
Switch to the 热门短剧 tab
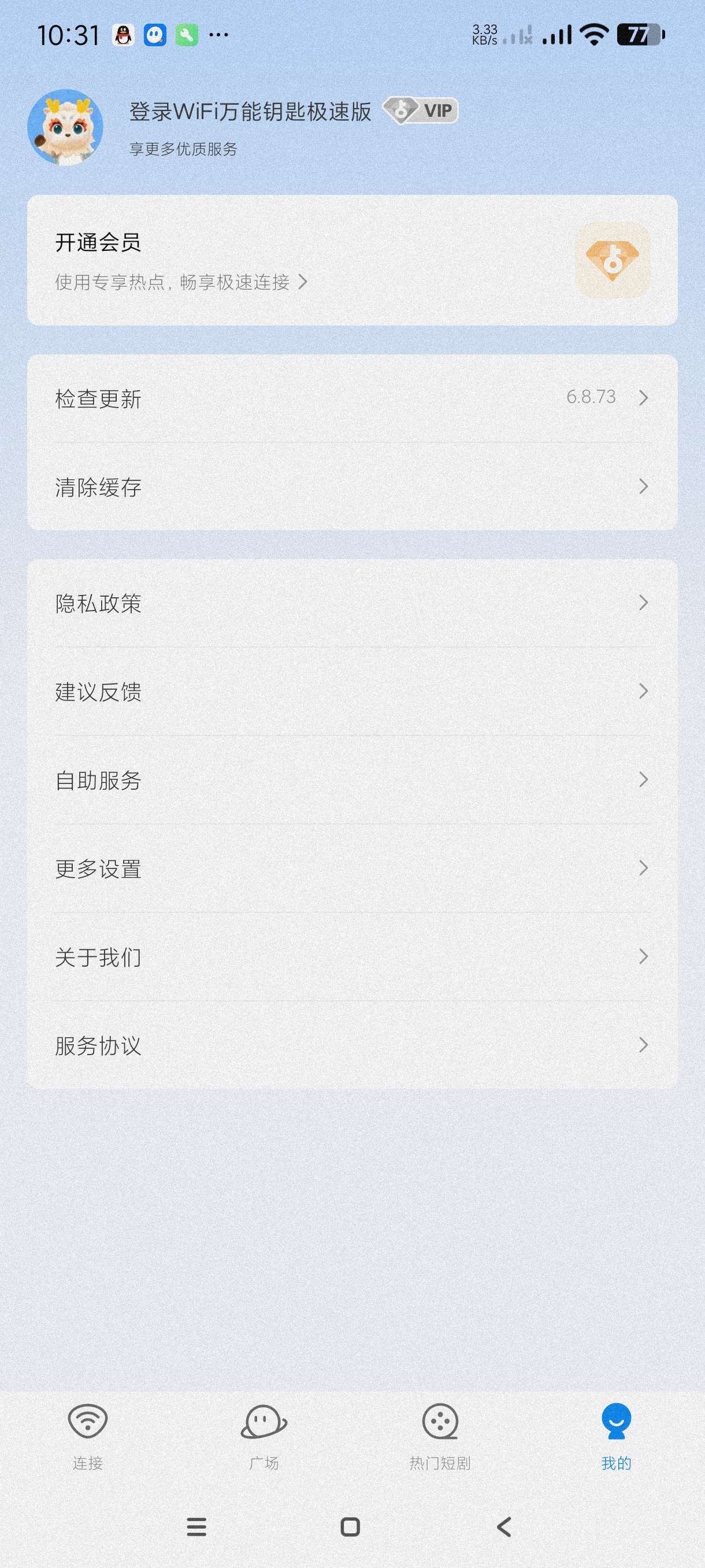click(440, 1437)
